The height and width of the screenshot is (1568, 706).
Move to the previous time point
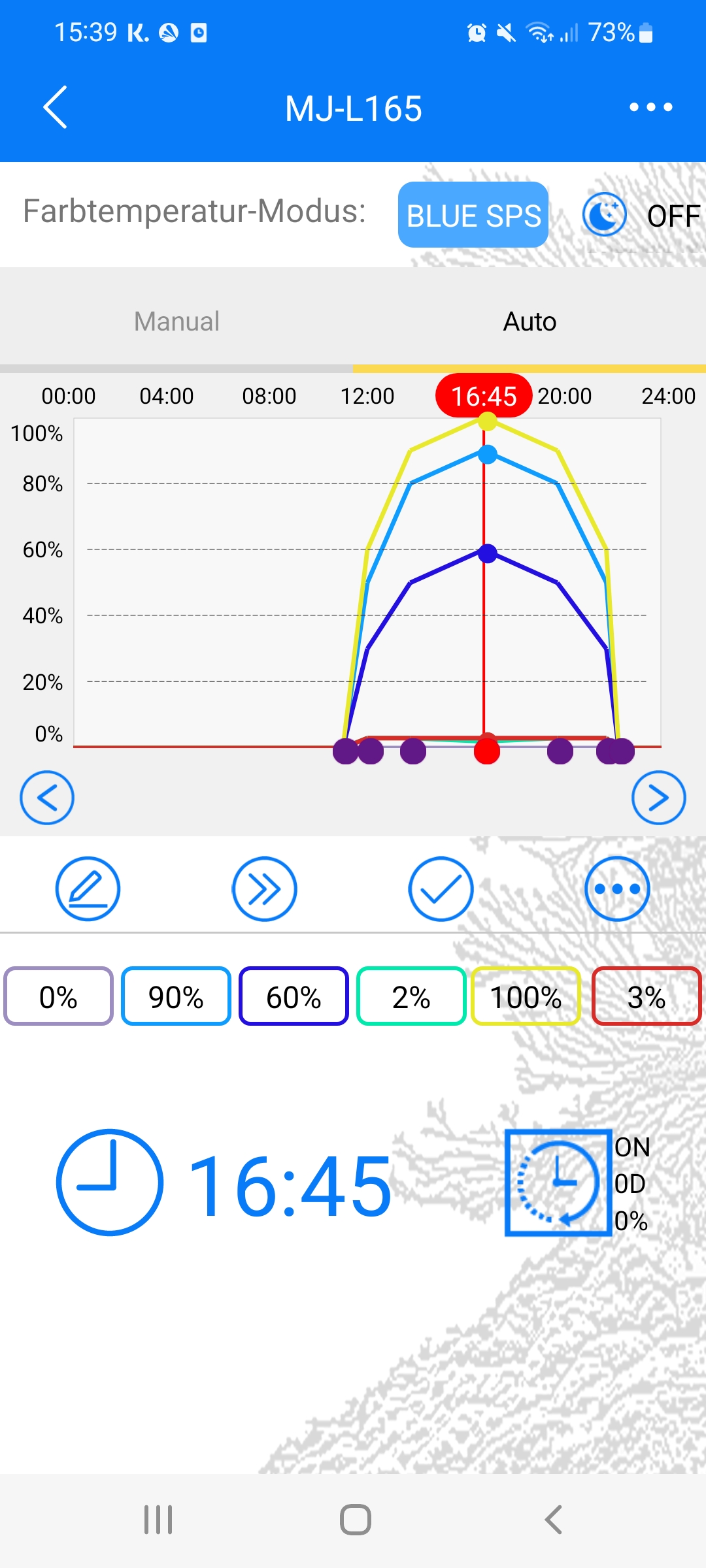coord(47,798)
